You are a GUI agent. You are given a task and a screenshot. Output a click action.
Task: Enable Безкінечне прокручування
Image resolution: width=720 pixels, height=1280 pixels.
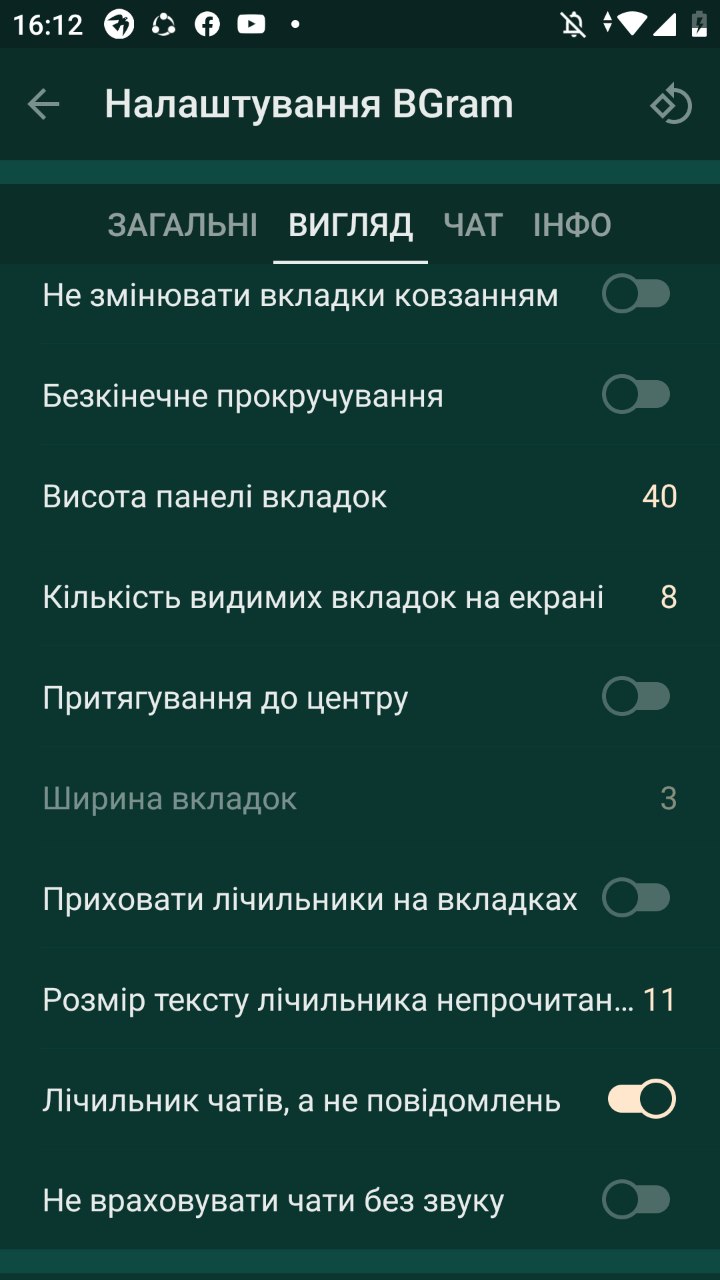coord(636,396)
